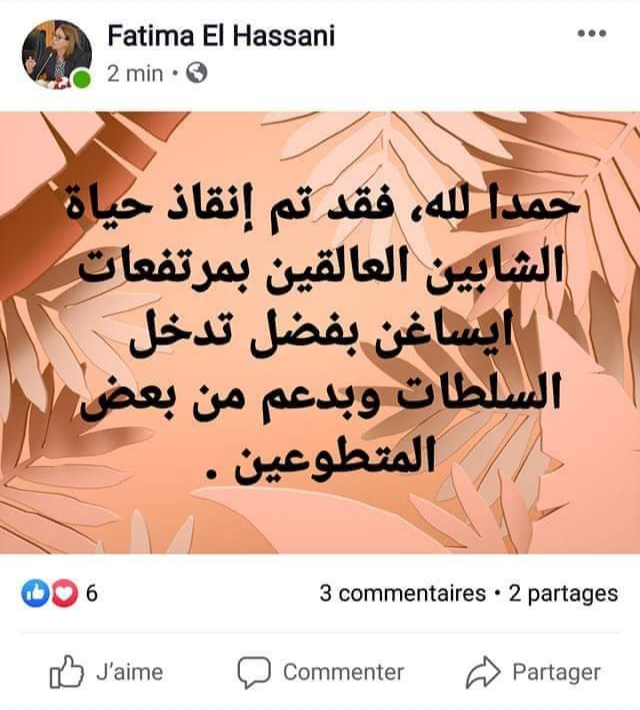640x710 pixels.
Task: Open Fatima El Hassani's profile name link
Action: click(220, 37)
